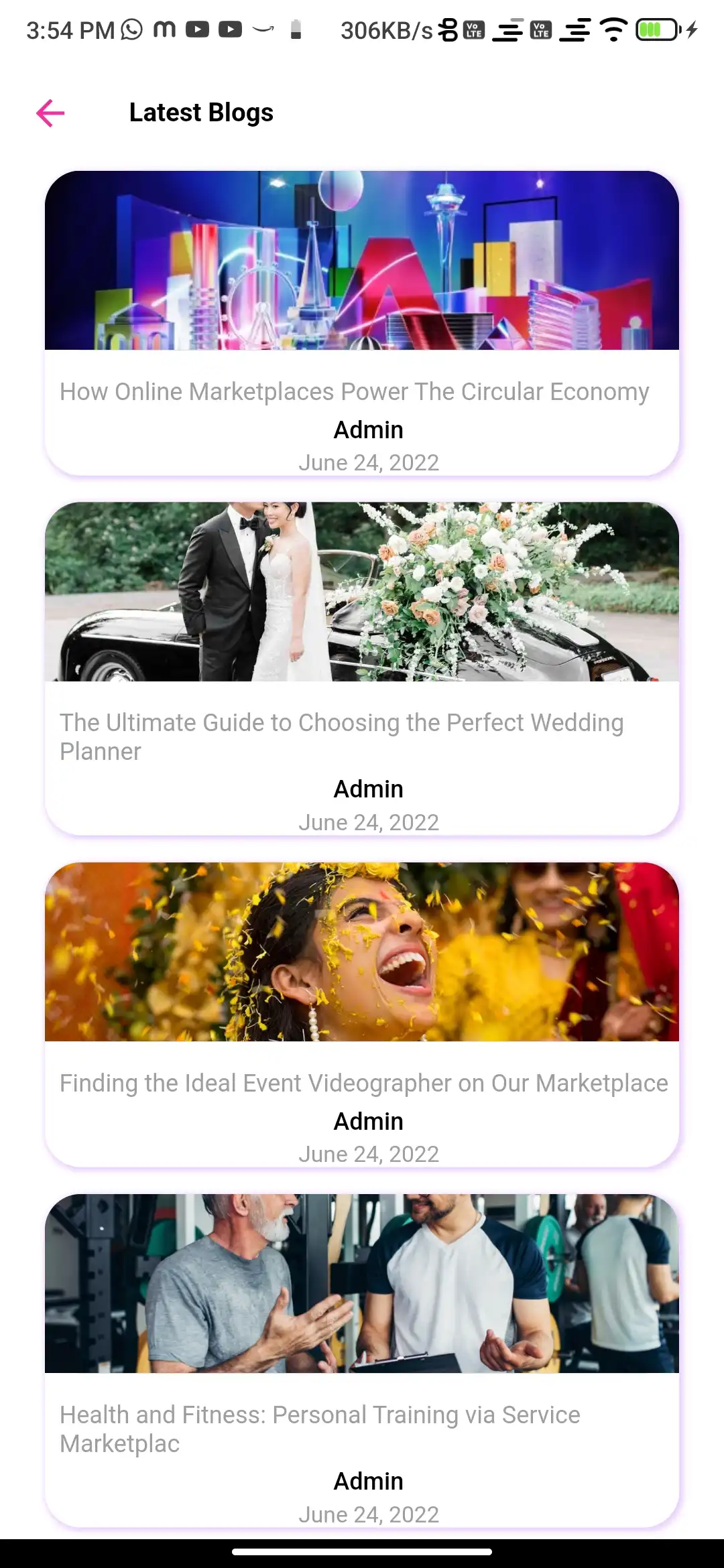Screen dimensions: 724x1568
Task: Tap Admin under the wedding planner post
Action: pyautogui.click(x=368, y=789)
